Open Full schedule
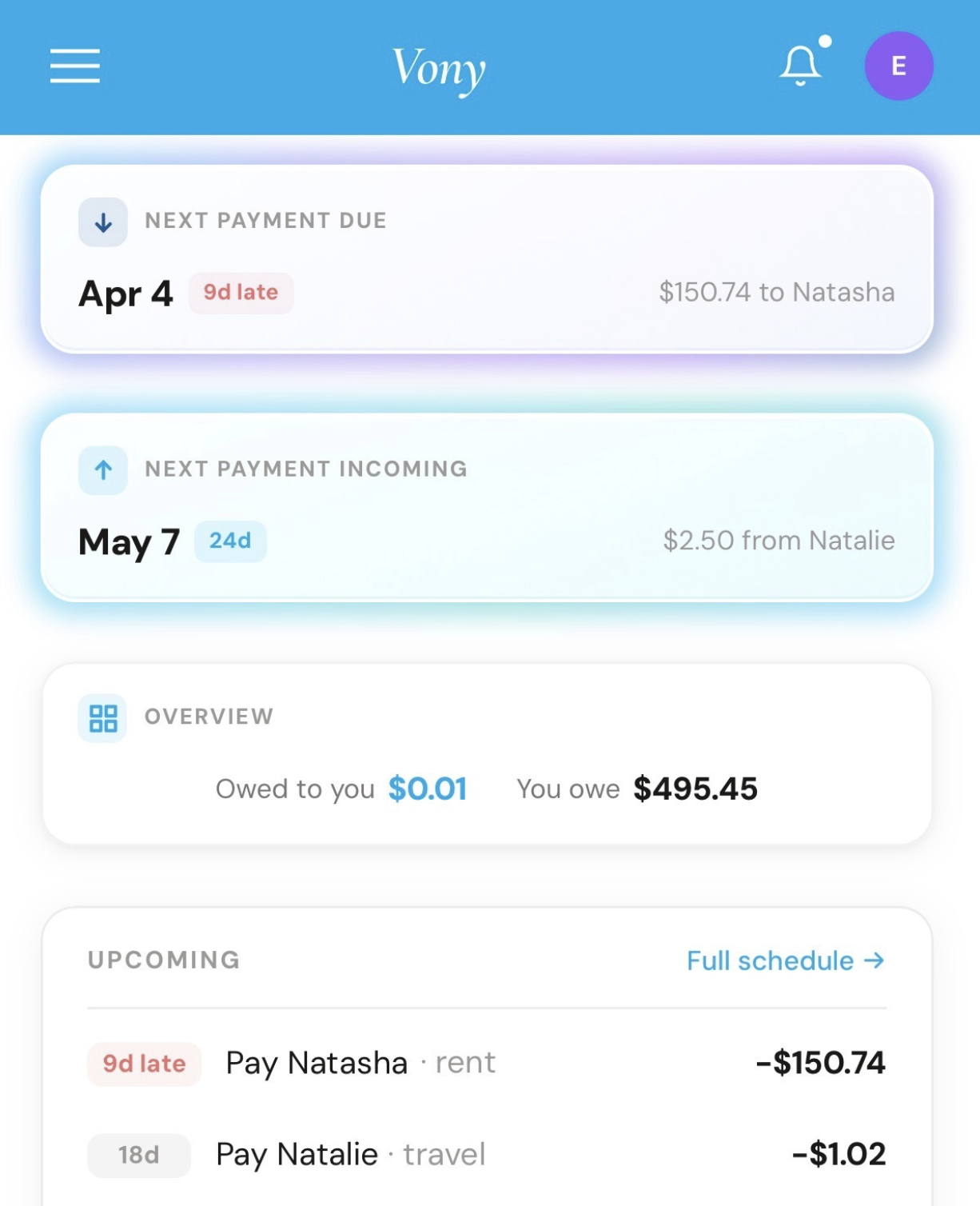This screenshot has height=1206, width=980. click(x=770, y=960)
